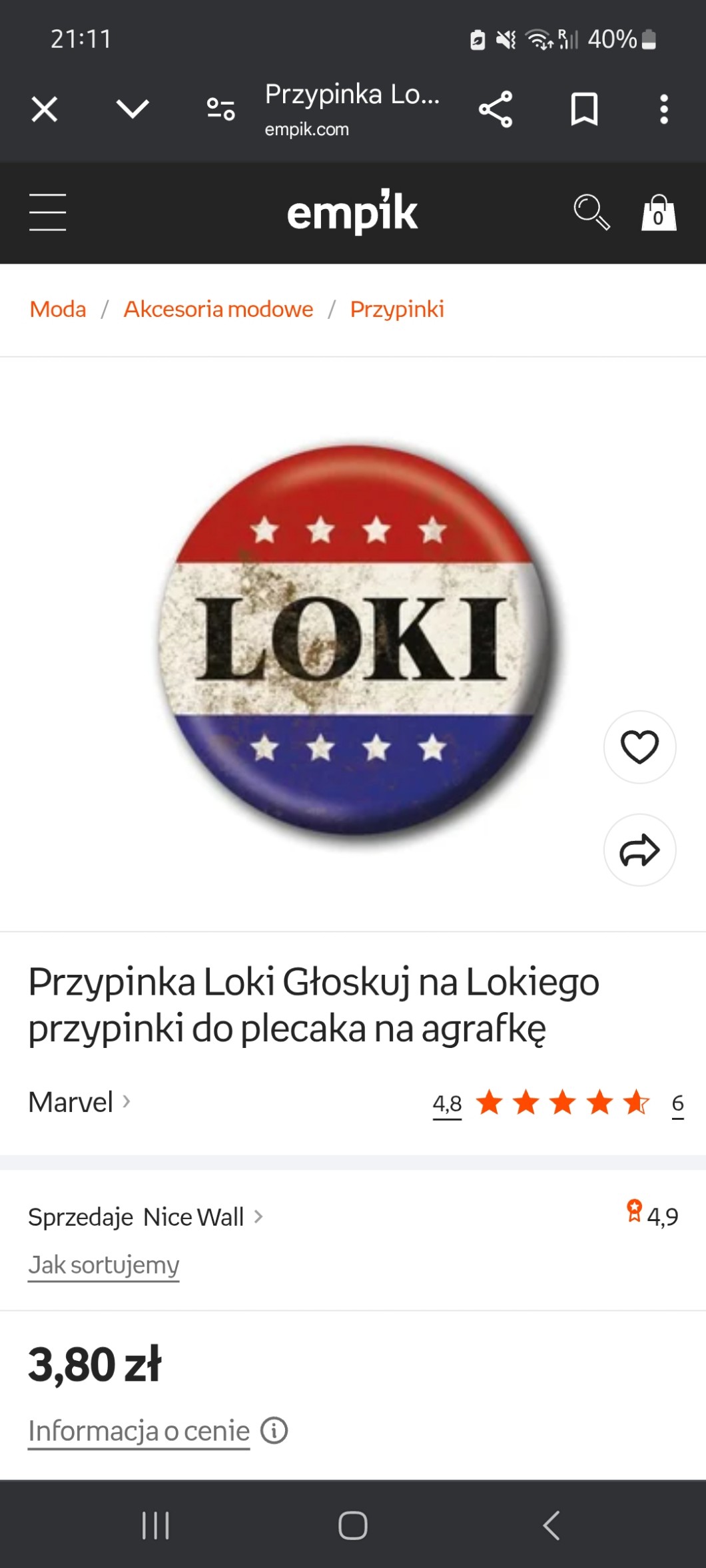This screenshot has width=706, height=1568.
Task: Minimize the custom tab with down chevron
Action: click(x=133, y=109)
